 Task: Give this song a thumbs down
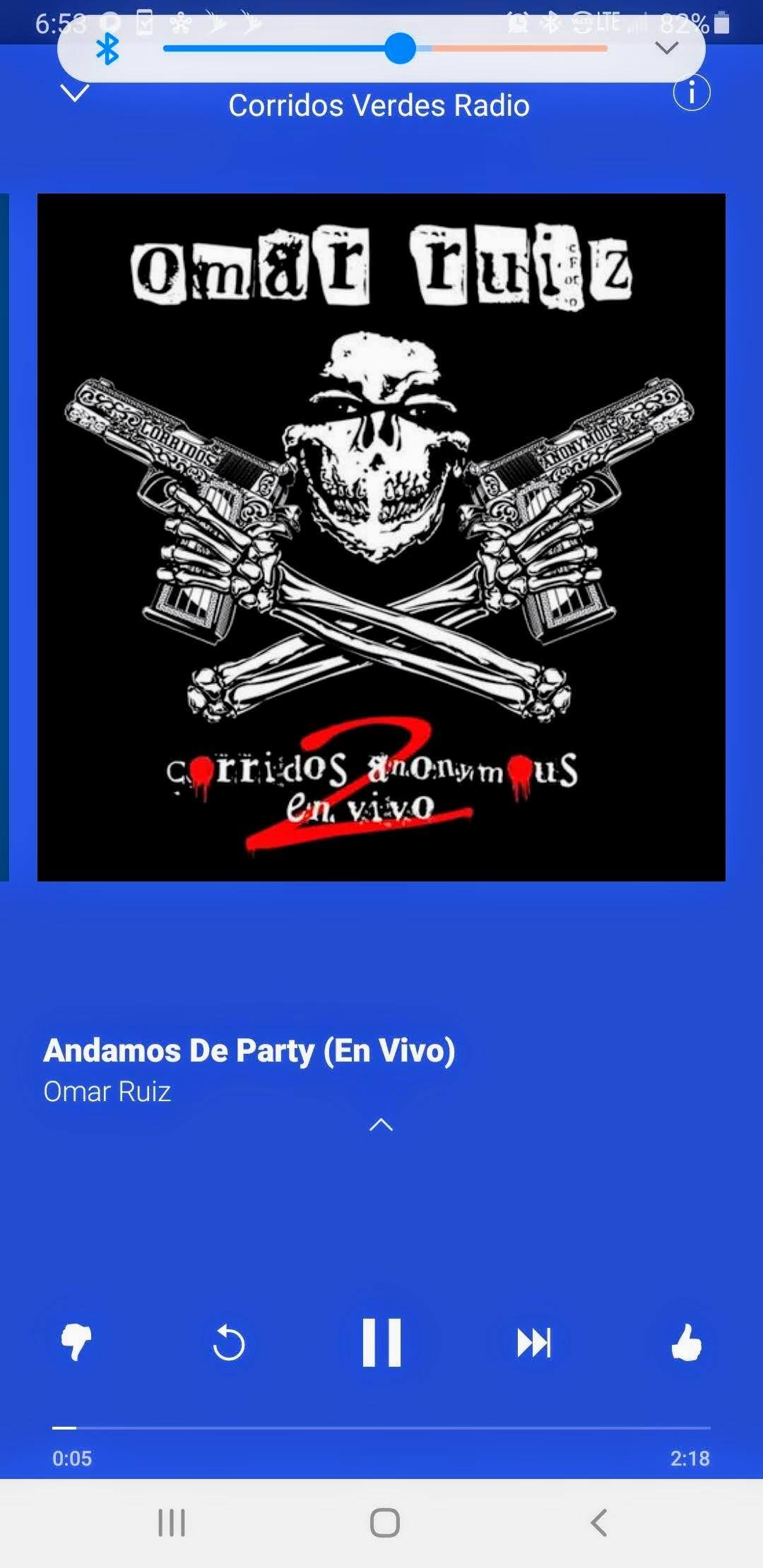pos(76,1342)
